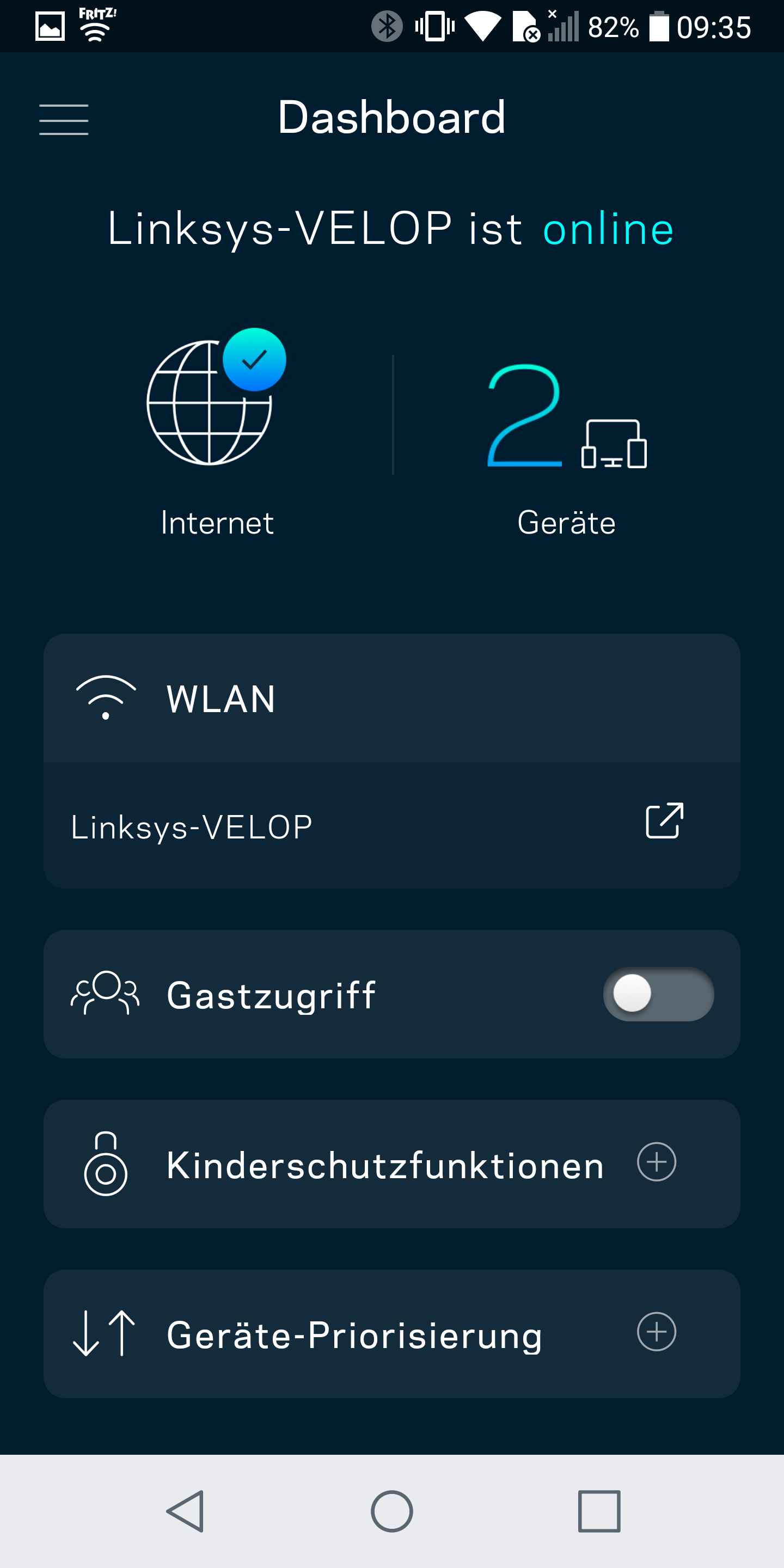The height and width of the screenshot is (1568, 784).
Task: Return to the home screen
Action: (391, 1511)
